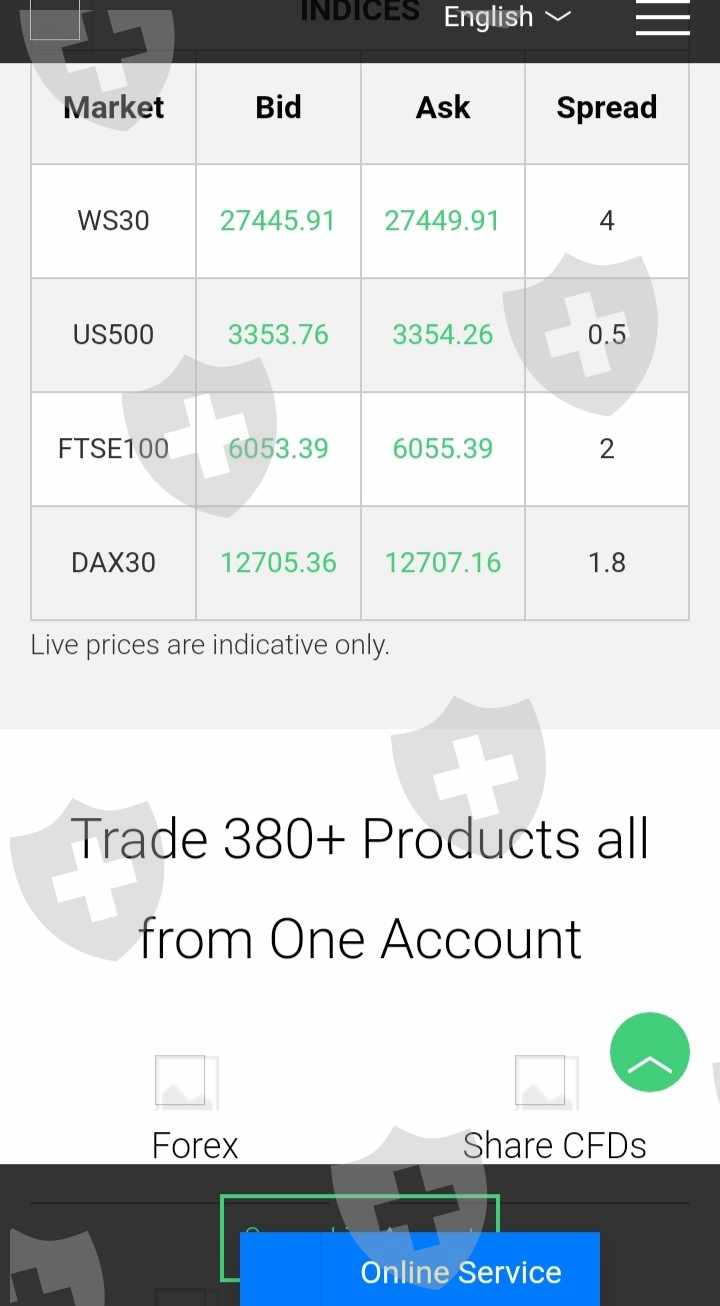This screenshot has height=1306, width=720.
Task: Tap the green back-to-top arrow button
Action: [650, 1052]
